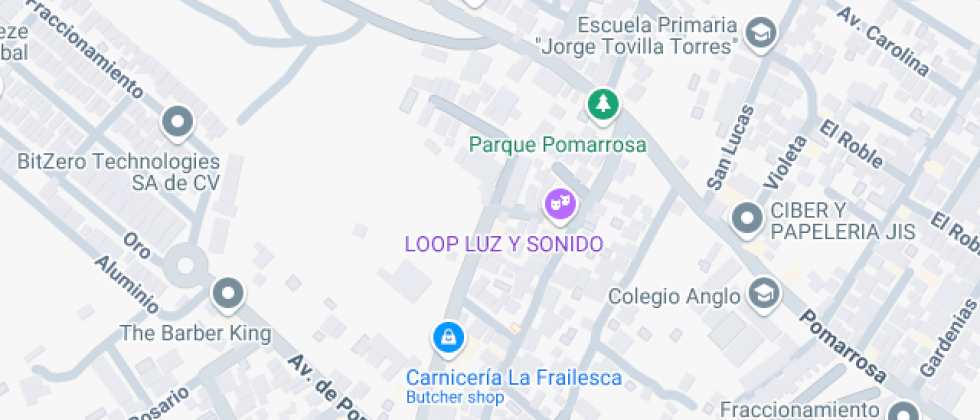Open The Barber King pin
Image resolution: width=980 pixels, height=420 pixels.
pos(229,294)
